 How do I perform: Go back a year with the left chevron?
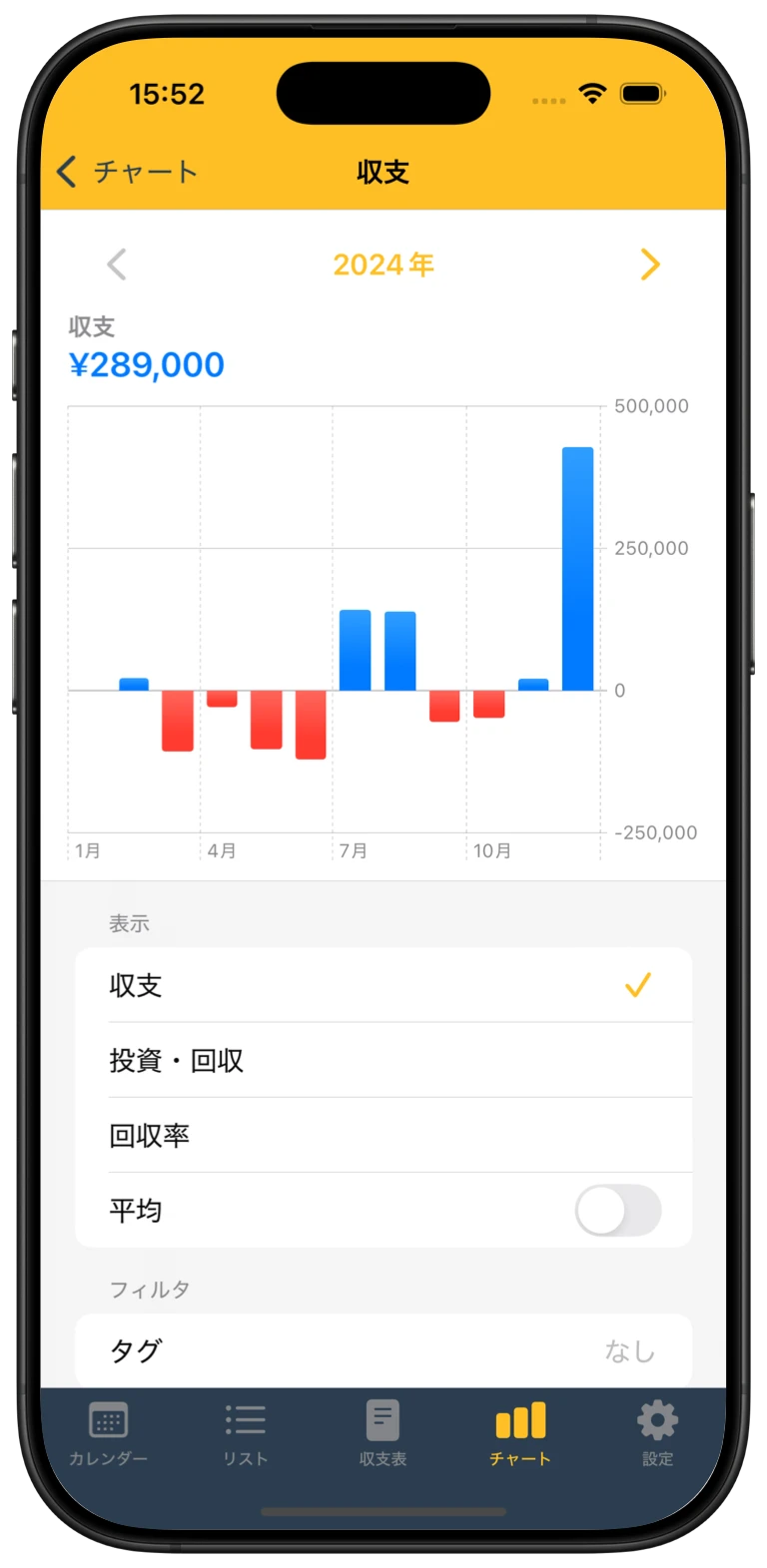click(x=117, y=264)
